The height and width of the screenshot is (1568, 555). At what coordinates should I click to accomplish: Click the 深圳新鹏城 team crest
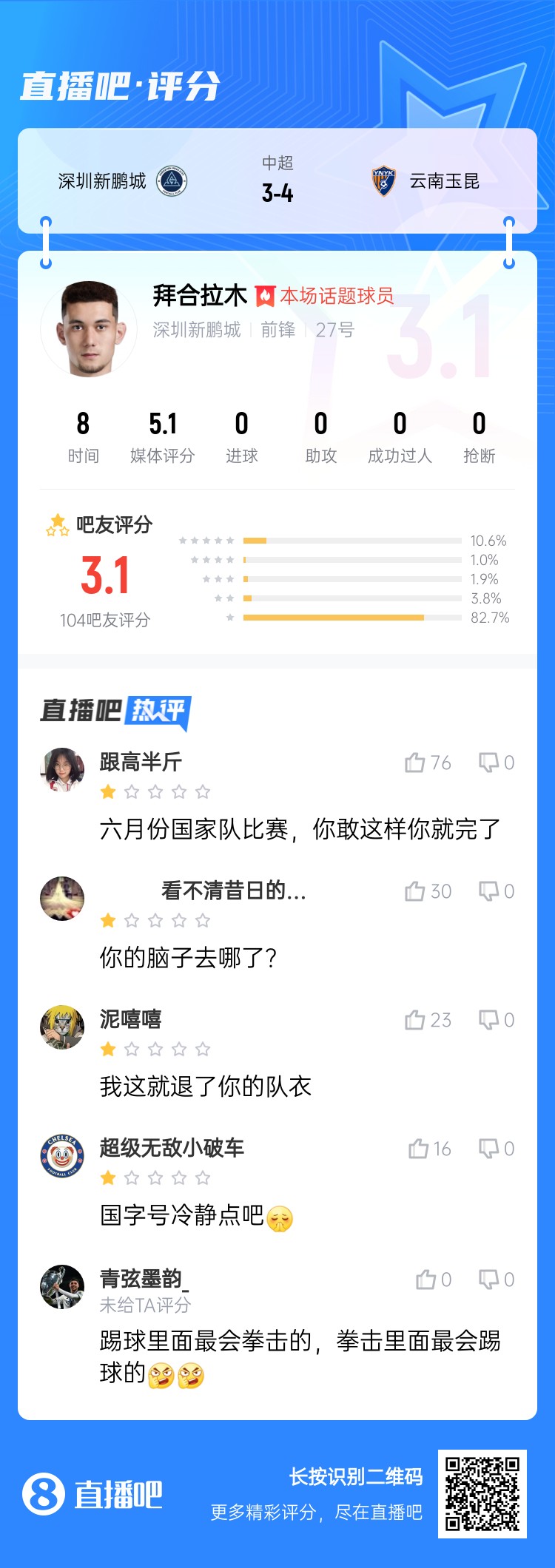pos(172,180)
